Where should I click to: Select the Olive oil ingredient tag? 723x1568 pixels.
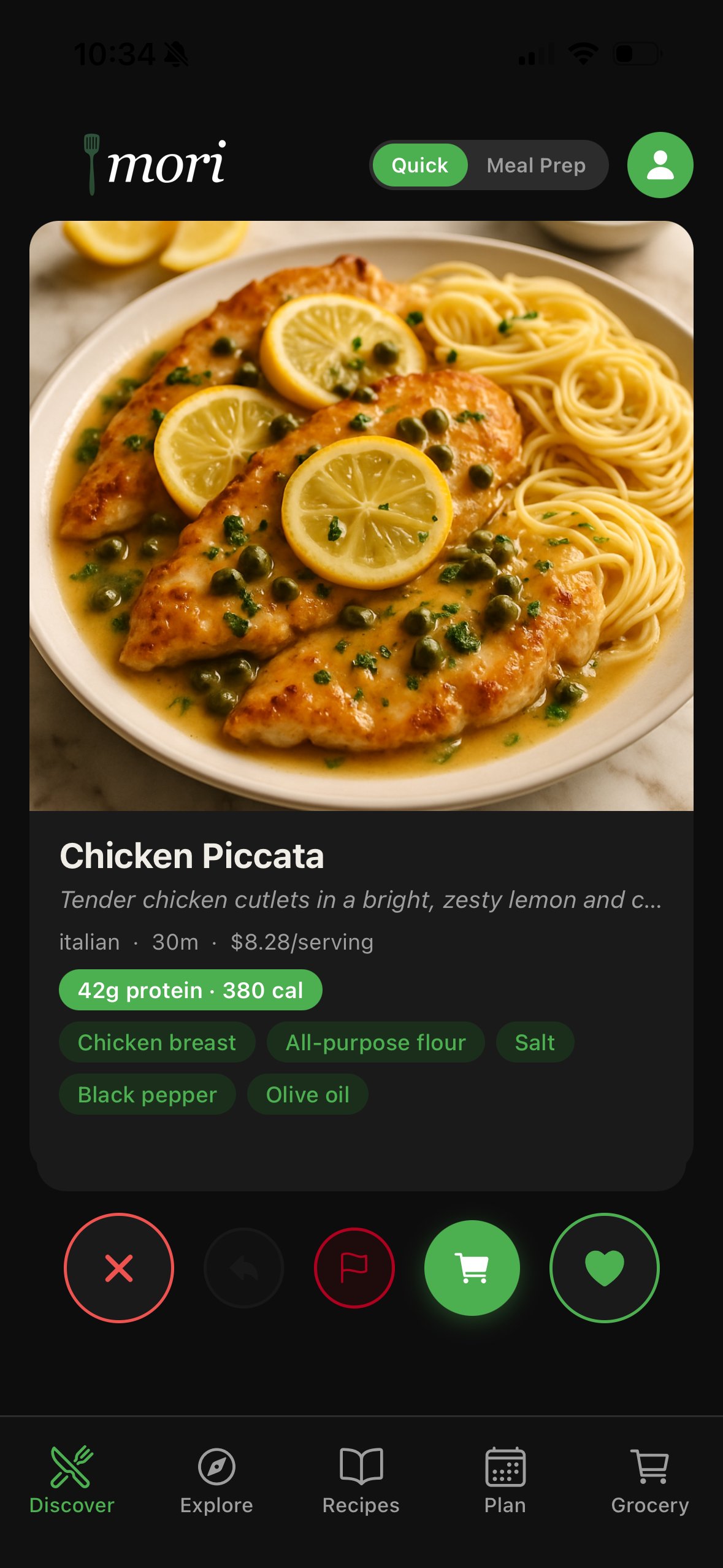307,1094
